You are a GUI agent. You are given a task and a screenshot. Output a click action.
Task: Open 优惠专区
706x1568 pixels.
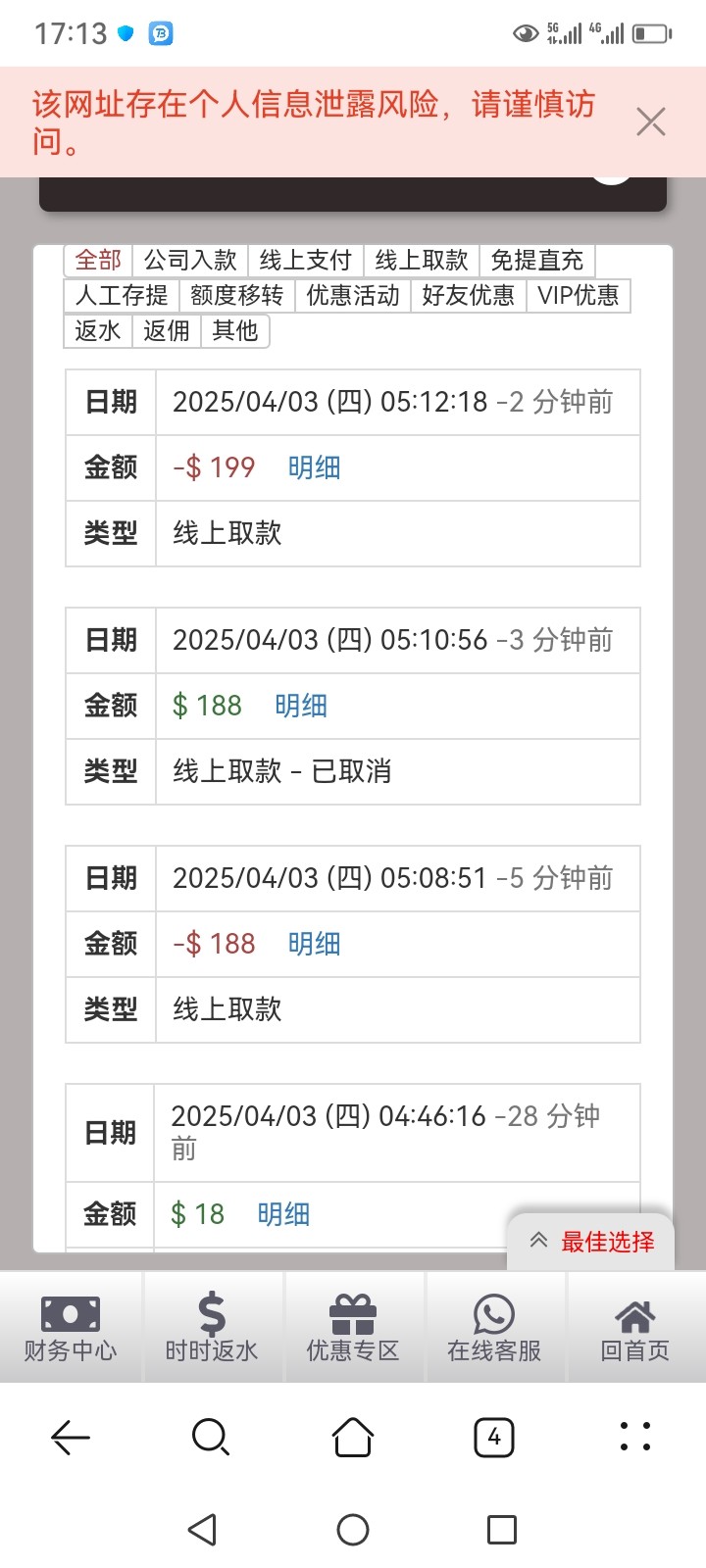[353, 1328]
